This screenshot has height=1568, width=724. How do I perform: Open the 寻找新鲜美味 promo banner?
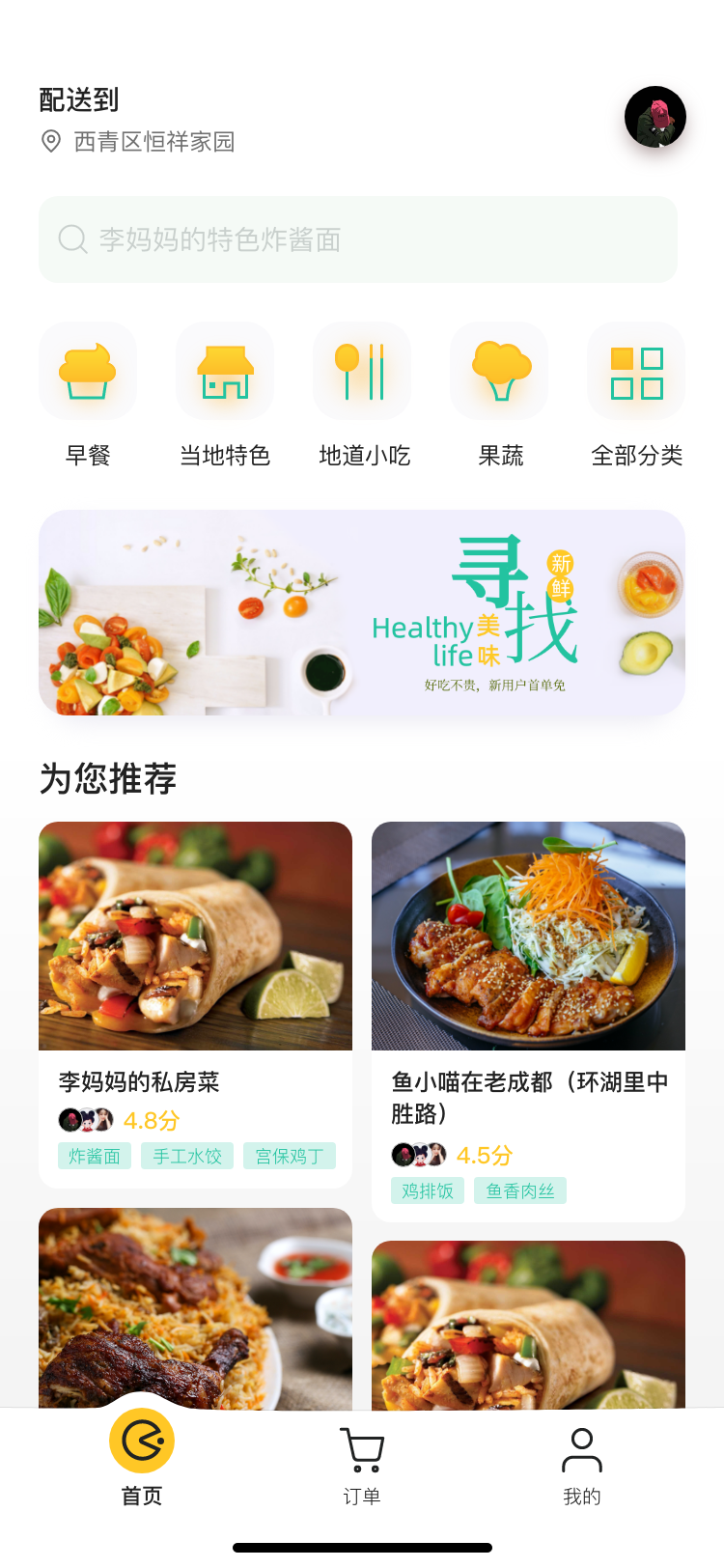362,612
